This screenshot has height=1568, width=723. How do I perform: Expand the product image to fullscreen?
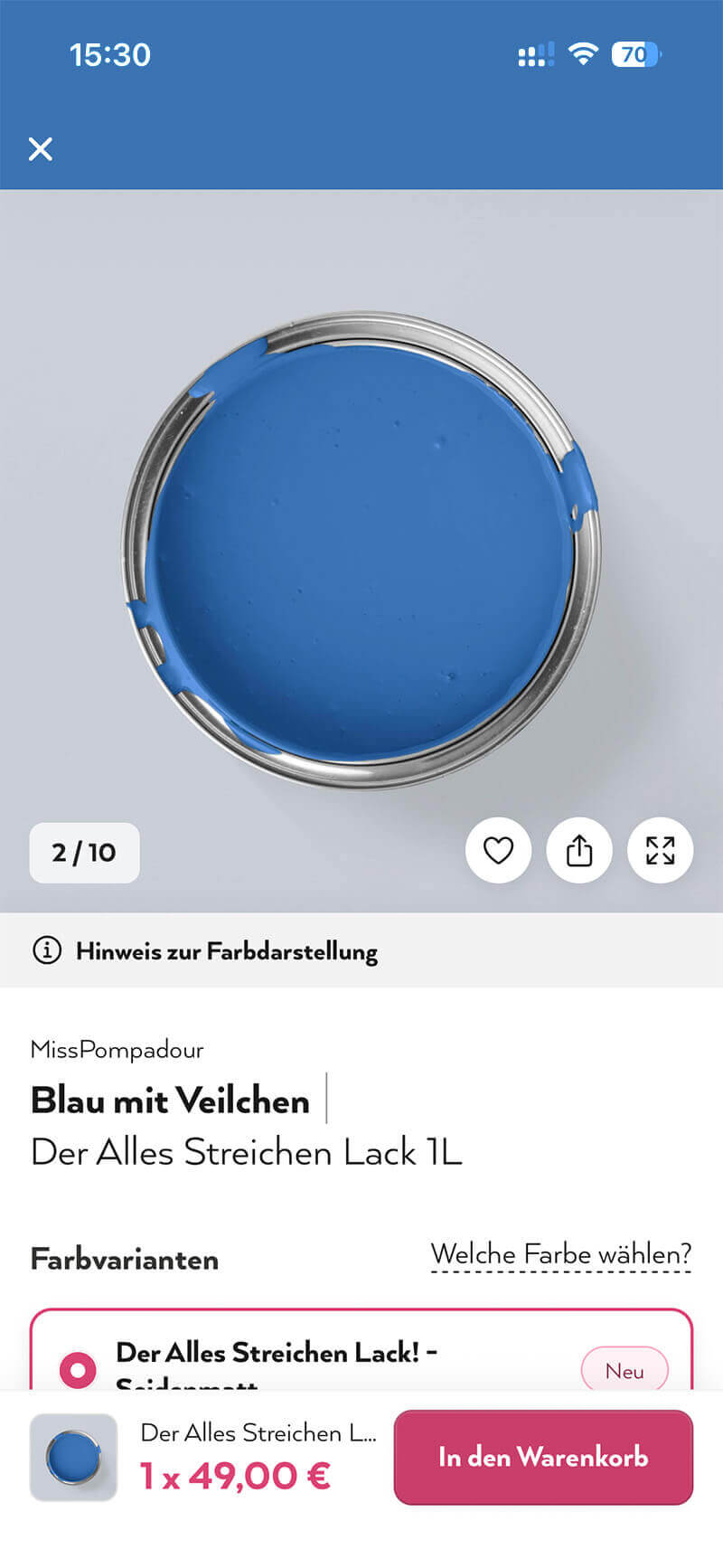point(661,851)
